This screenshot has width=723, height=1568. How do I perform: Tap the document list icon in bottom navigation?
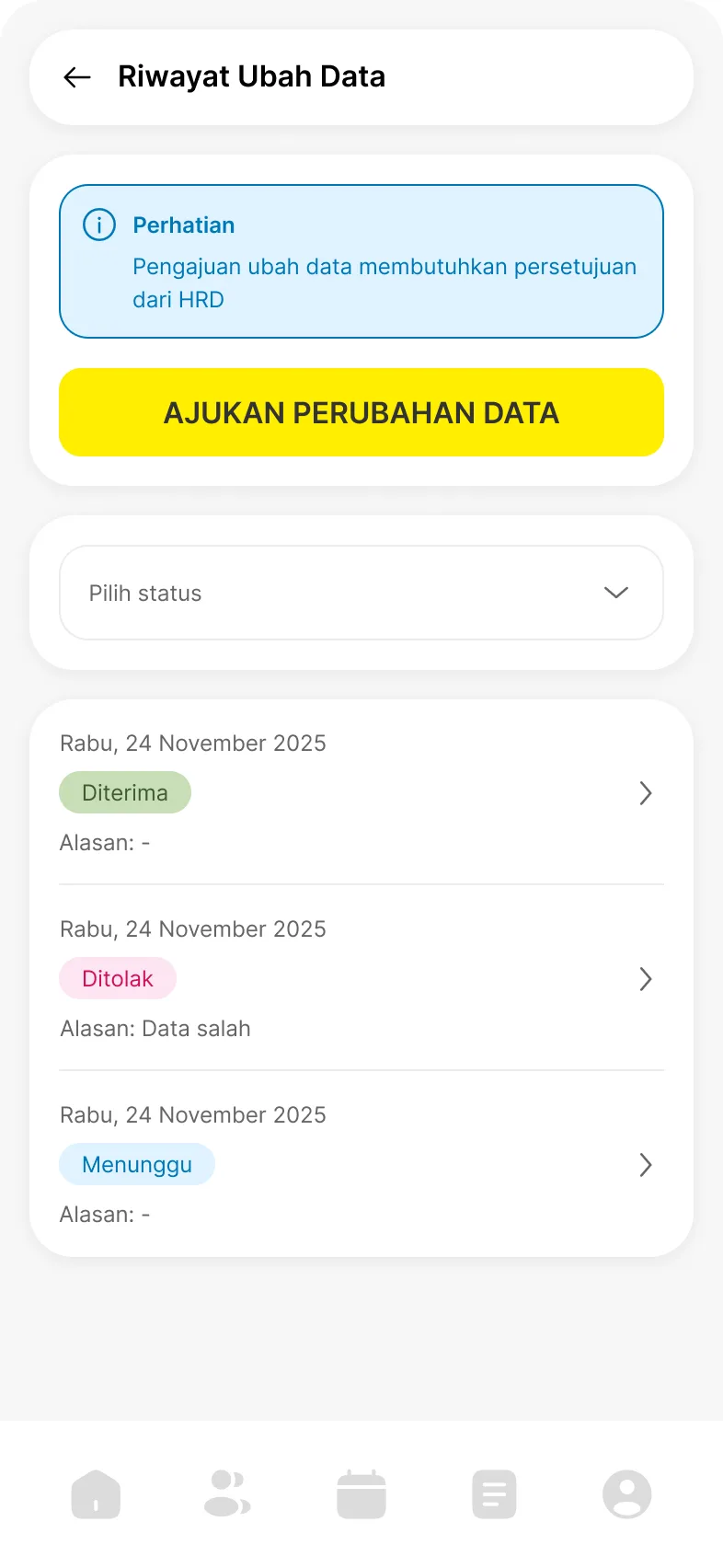[494, 1493]
